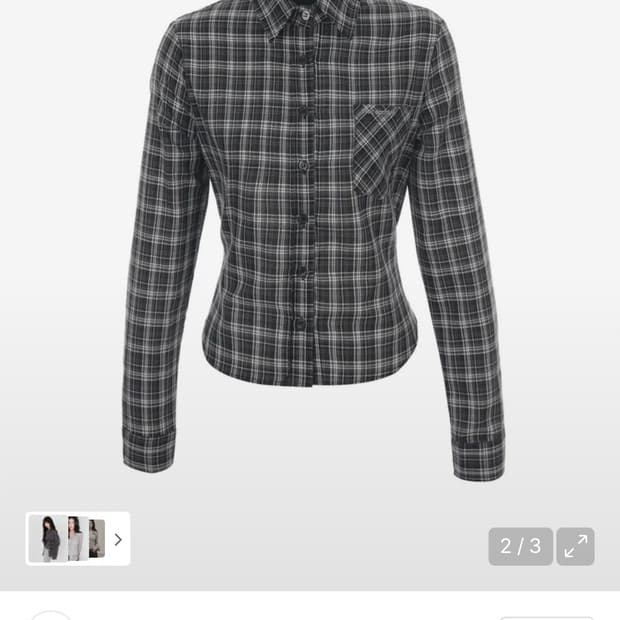This screenshot has height=620, width=620.
Task: Tap the arrow next to thumbnails
Action: (118, 539)
